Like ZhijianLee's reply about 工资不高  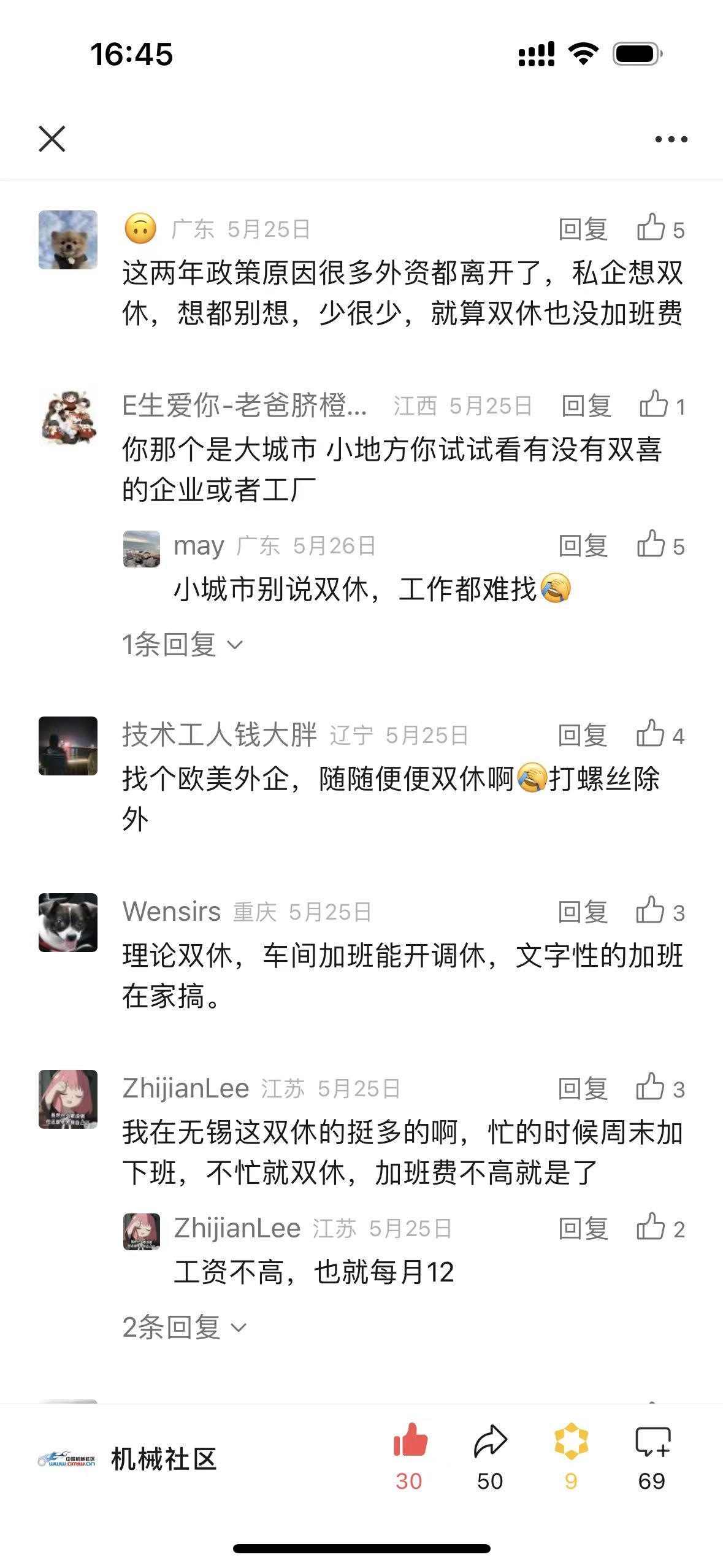[659, 1228]
